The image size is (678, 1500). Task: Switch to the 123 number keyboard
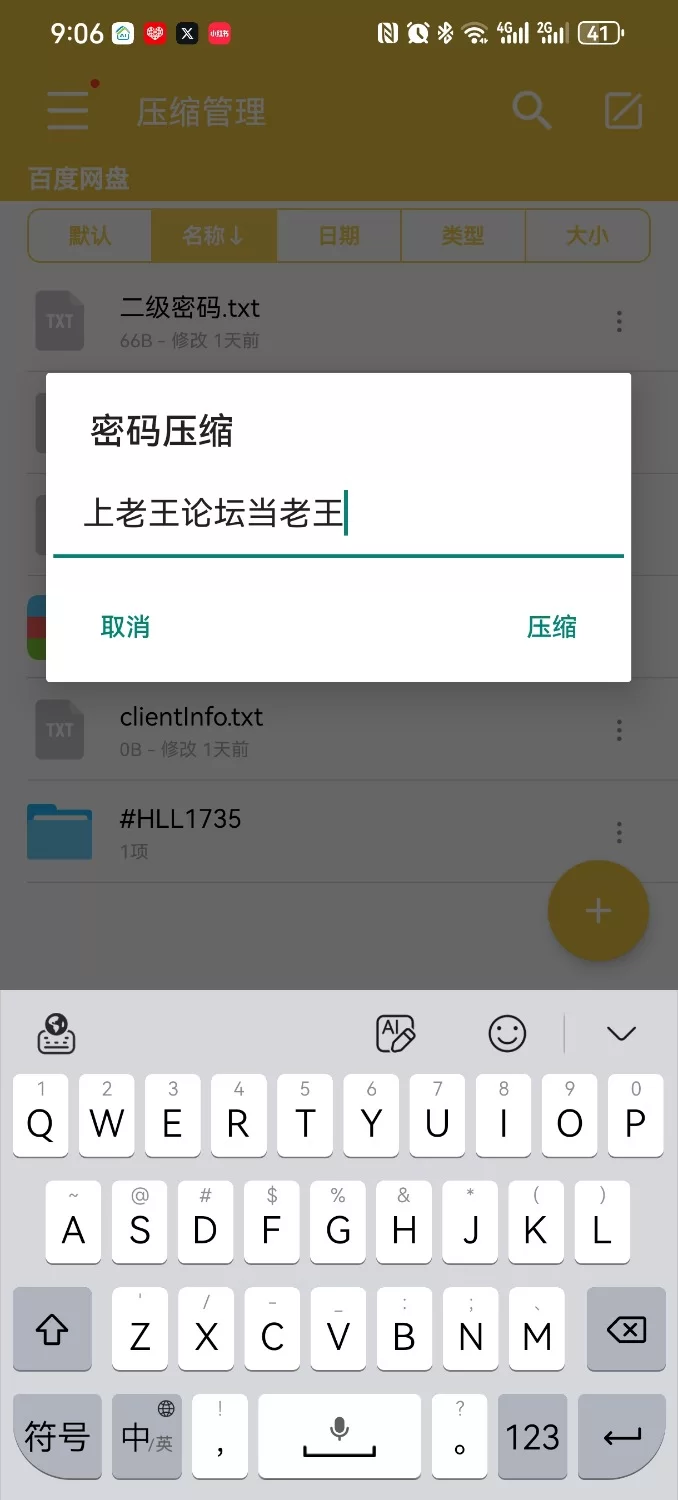pos(532,1437)
